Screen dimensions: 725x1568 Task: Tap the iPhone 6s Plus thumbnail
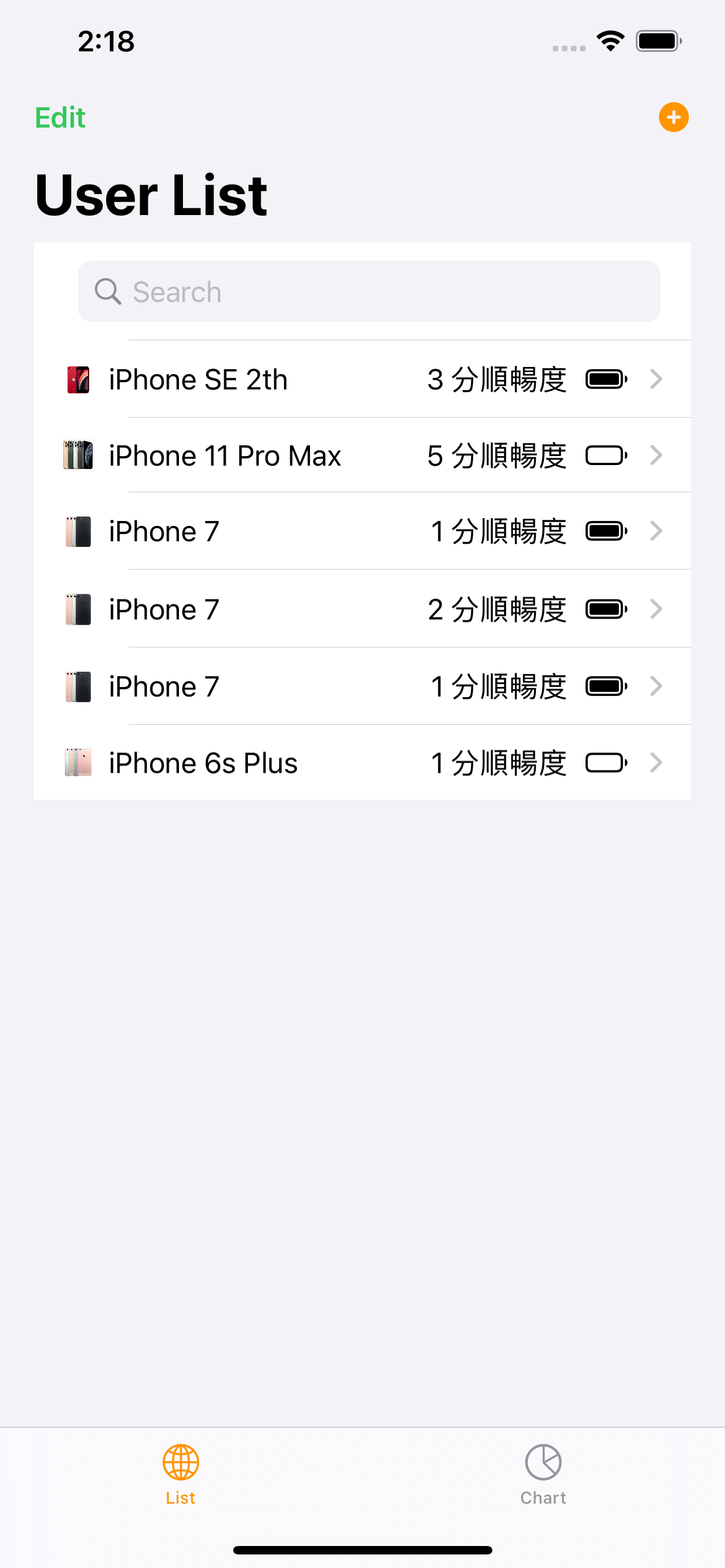click(78, 763)
